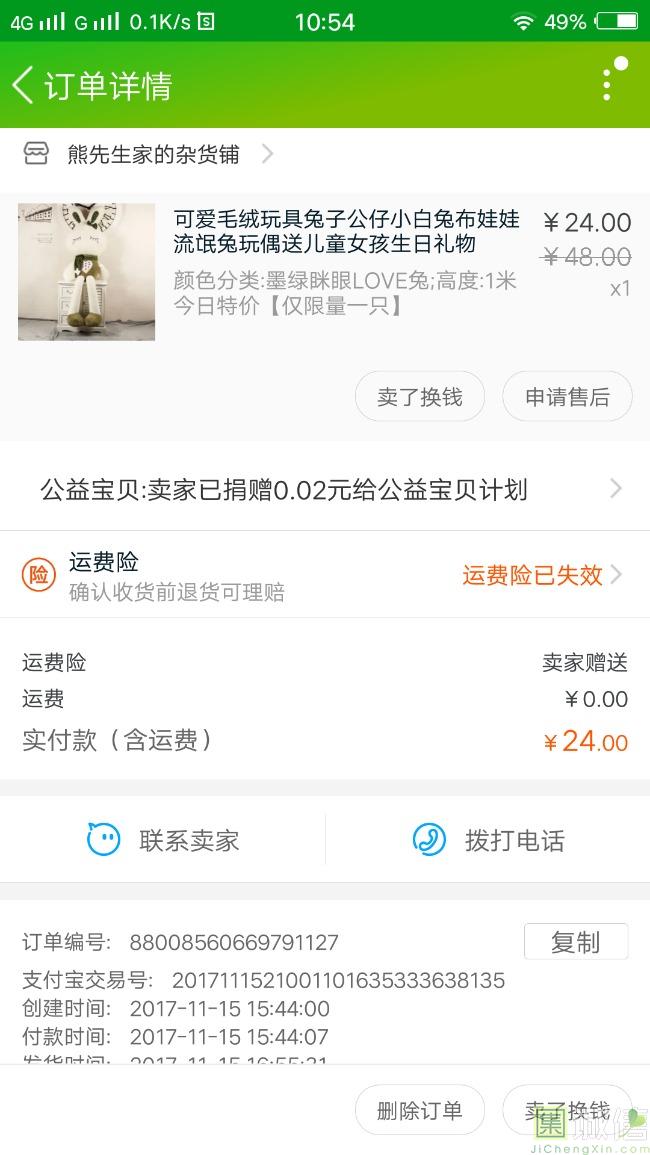
Task: Delete this order with 删除订单
Action: tap(420, 1110)
